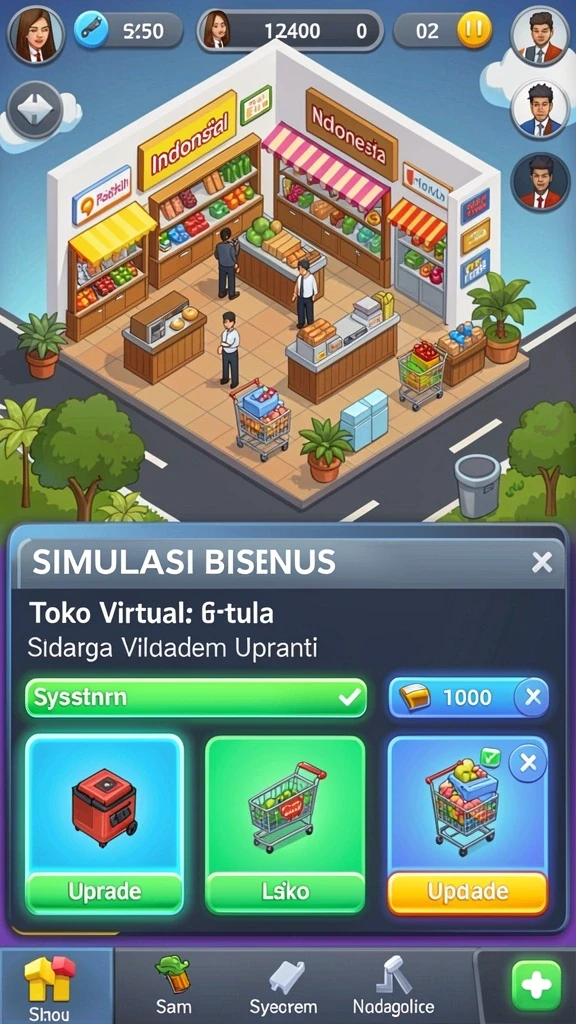The image size is (576, 1024).
Task: Open the first staff portrait on the right
Action: click(539, 35)
